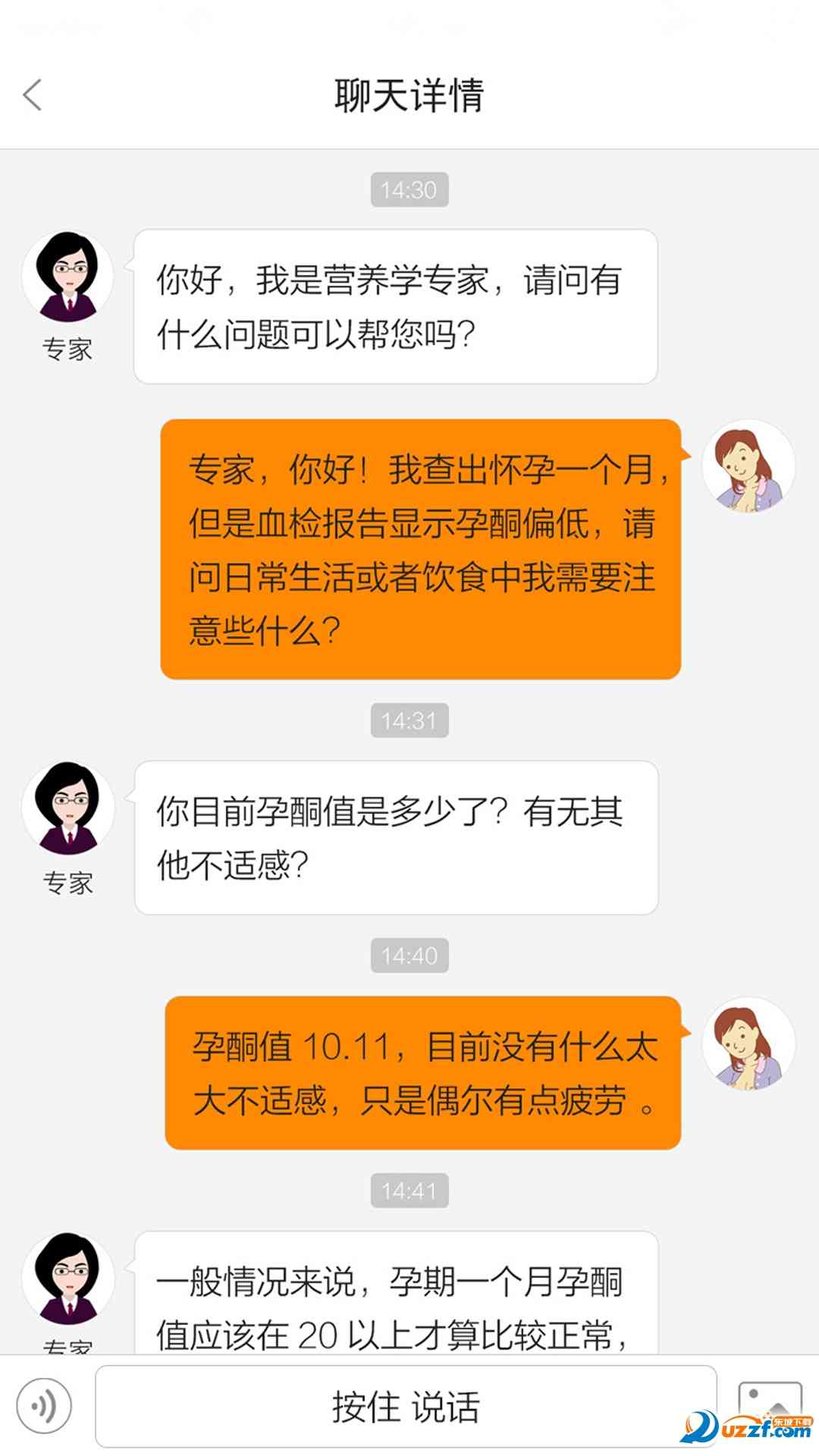Open the expert's avatar beside the greeting message
The width and height of the screenshot is (819, 1456).
click(67, 278)
